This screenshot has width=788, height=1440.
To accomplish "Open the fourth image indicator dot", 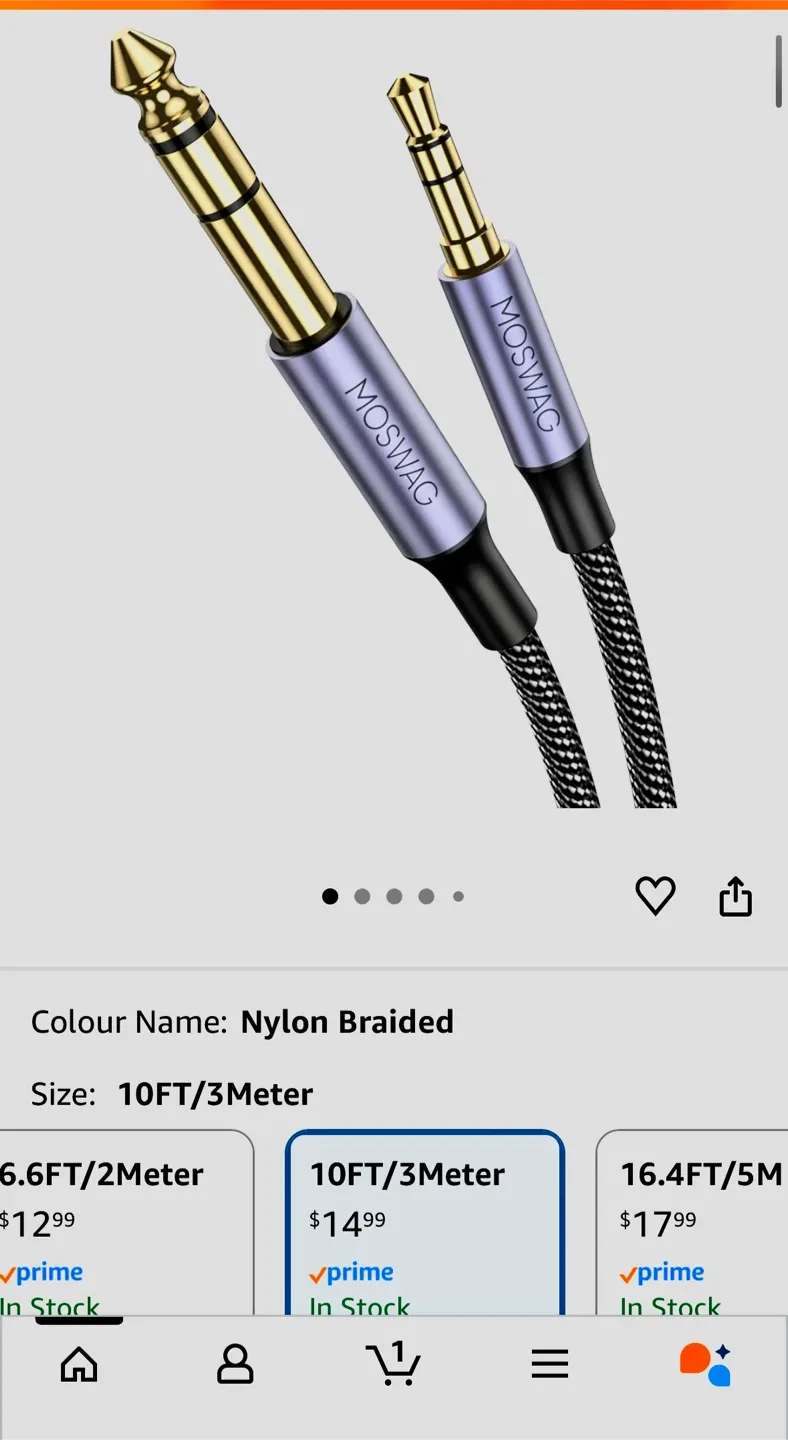I will pos(426,896).
